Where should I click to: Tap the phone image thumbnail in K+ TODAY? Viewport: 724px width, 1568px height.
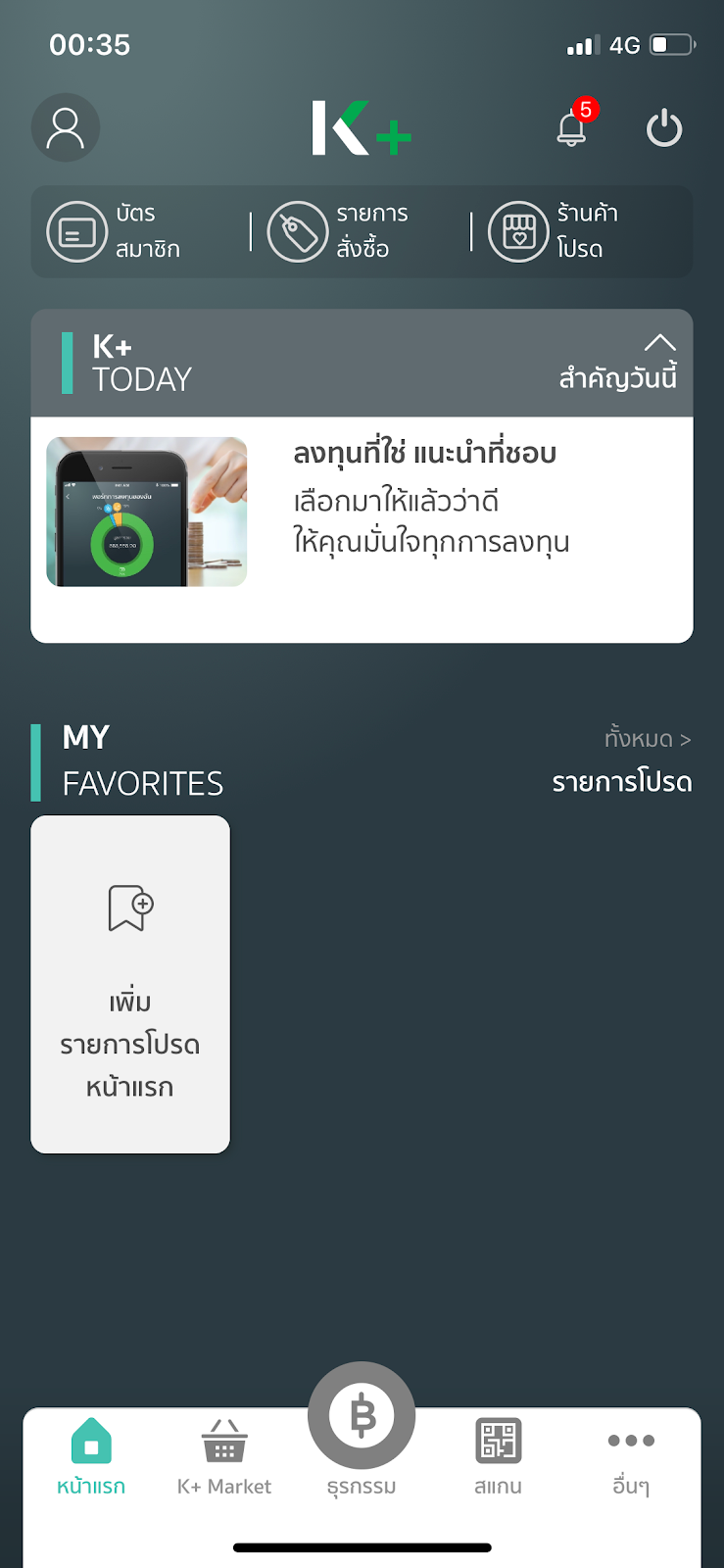click(146, 512)
